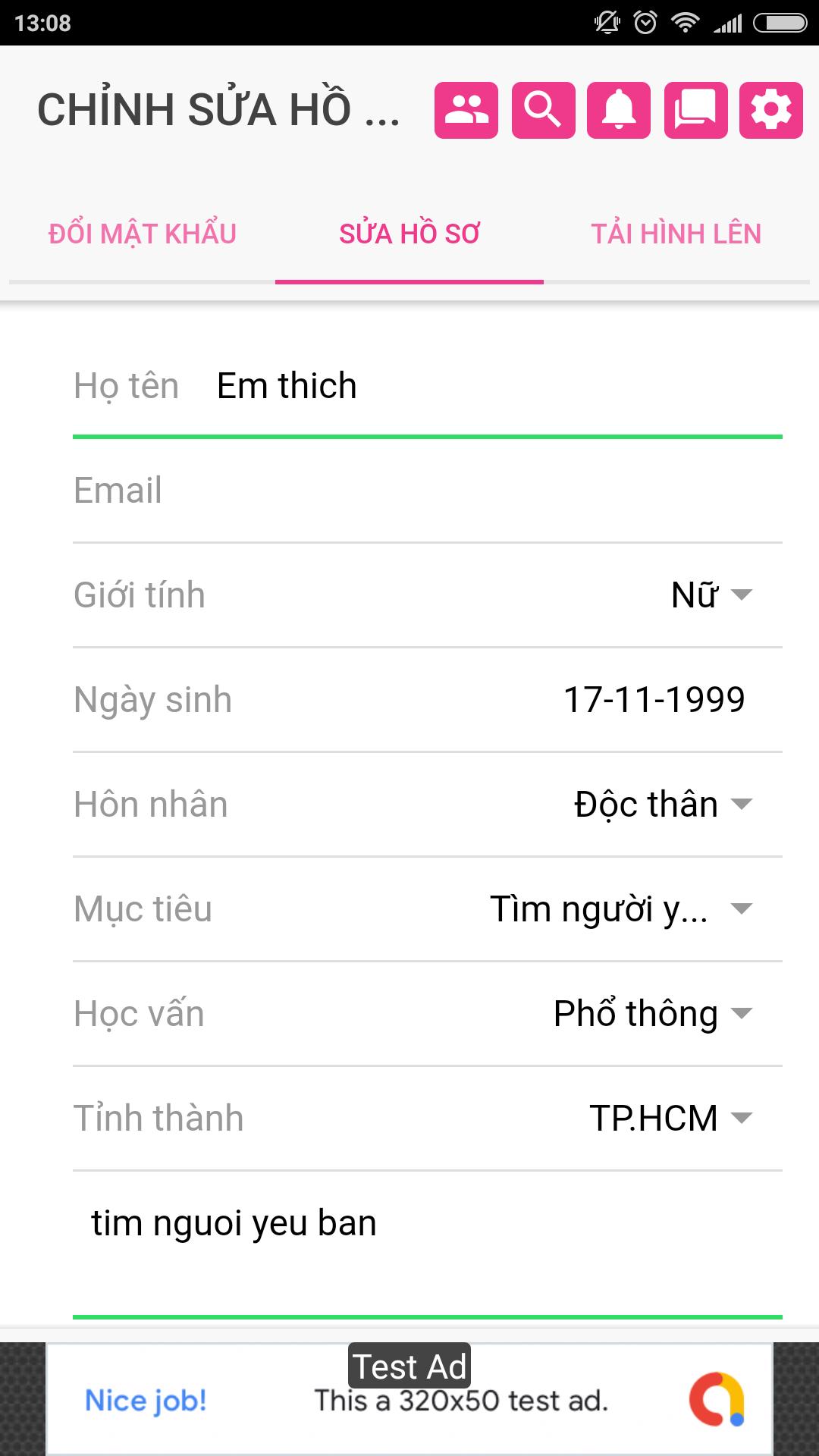Switch to the TẢI HÌNH LÊN tab

click(x=676, y=234)
